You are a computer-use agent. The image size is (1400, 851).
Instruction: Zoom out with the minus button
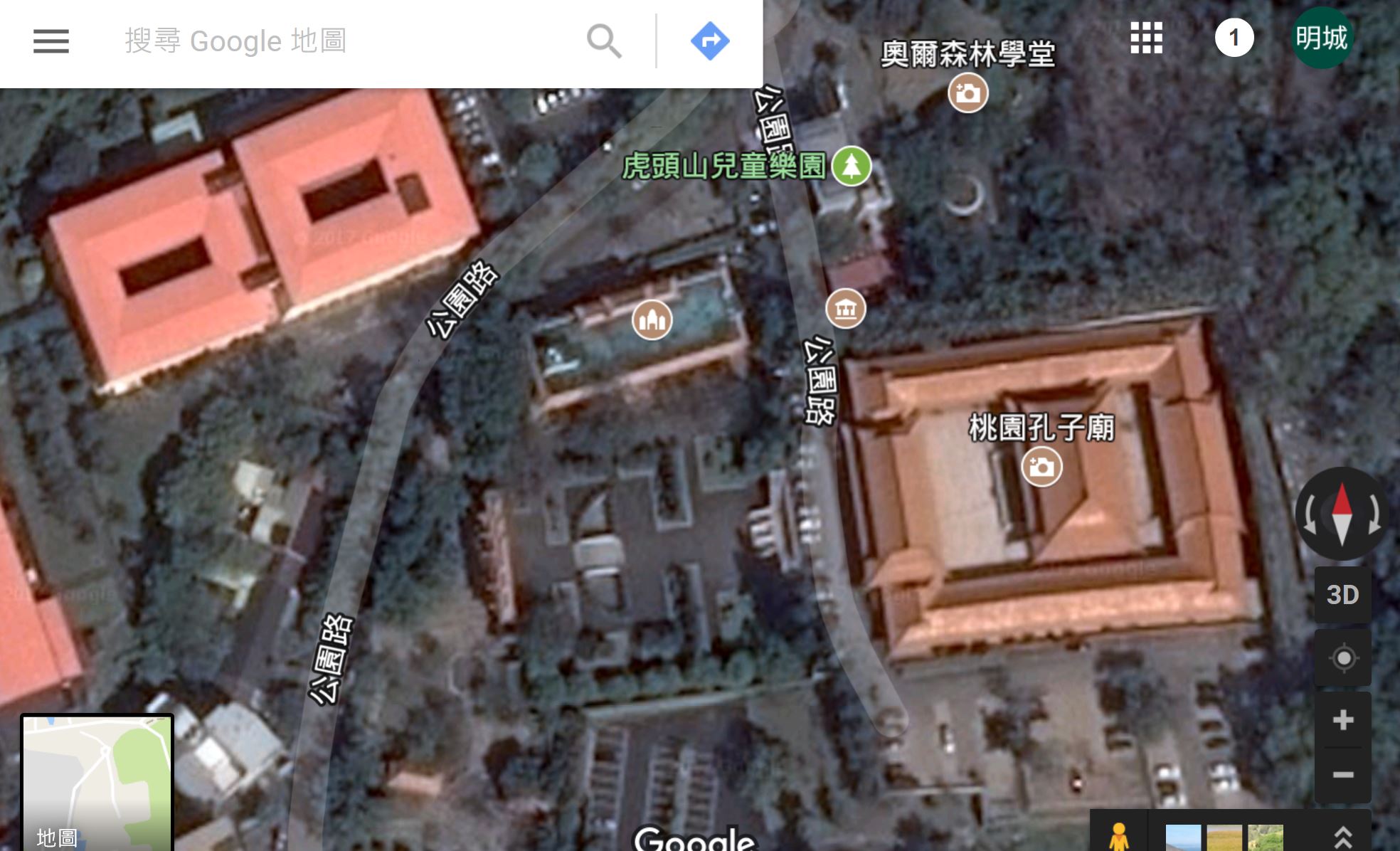[1342, 774]
